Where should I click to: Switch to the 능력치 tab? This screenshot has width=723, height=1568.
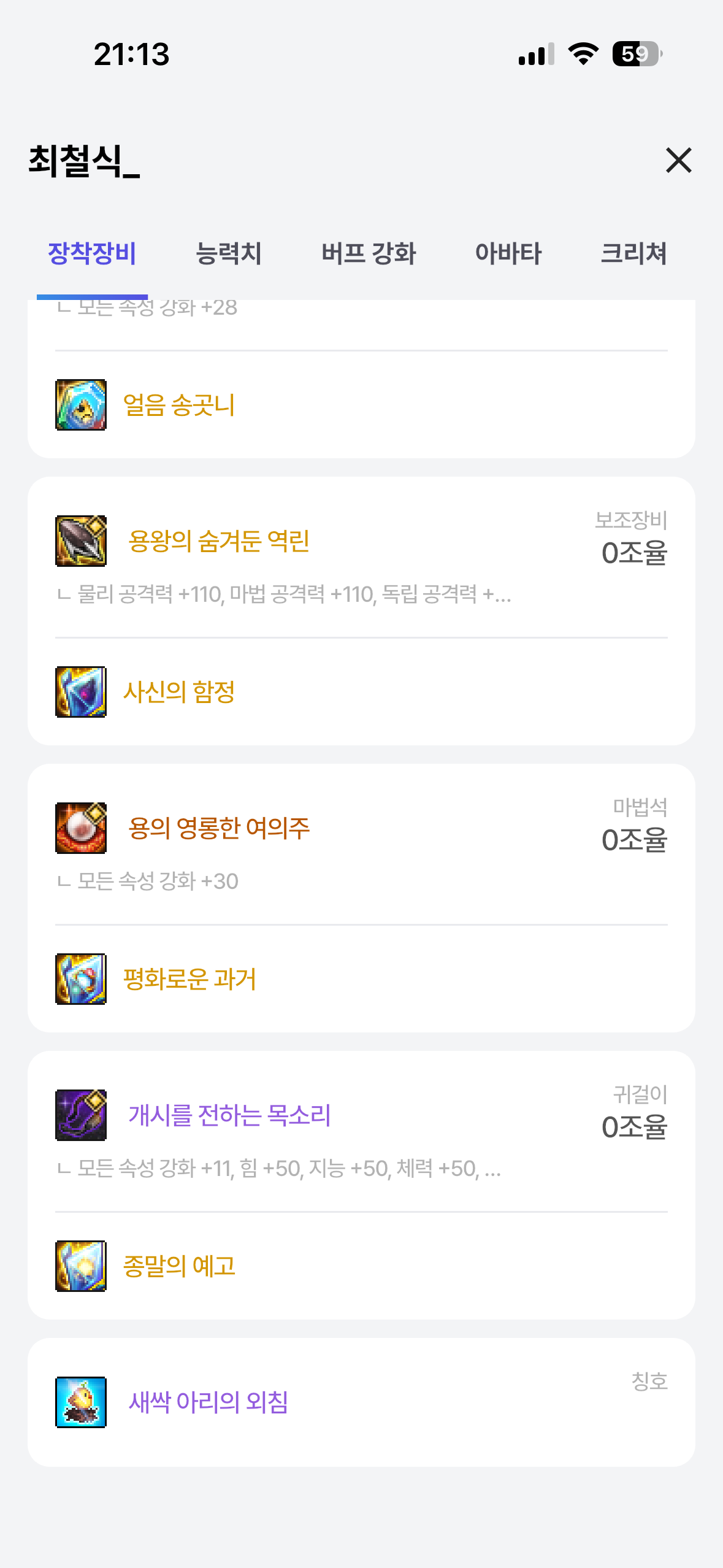pyautogui.click(x=228, y=253)
